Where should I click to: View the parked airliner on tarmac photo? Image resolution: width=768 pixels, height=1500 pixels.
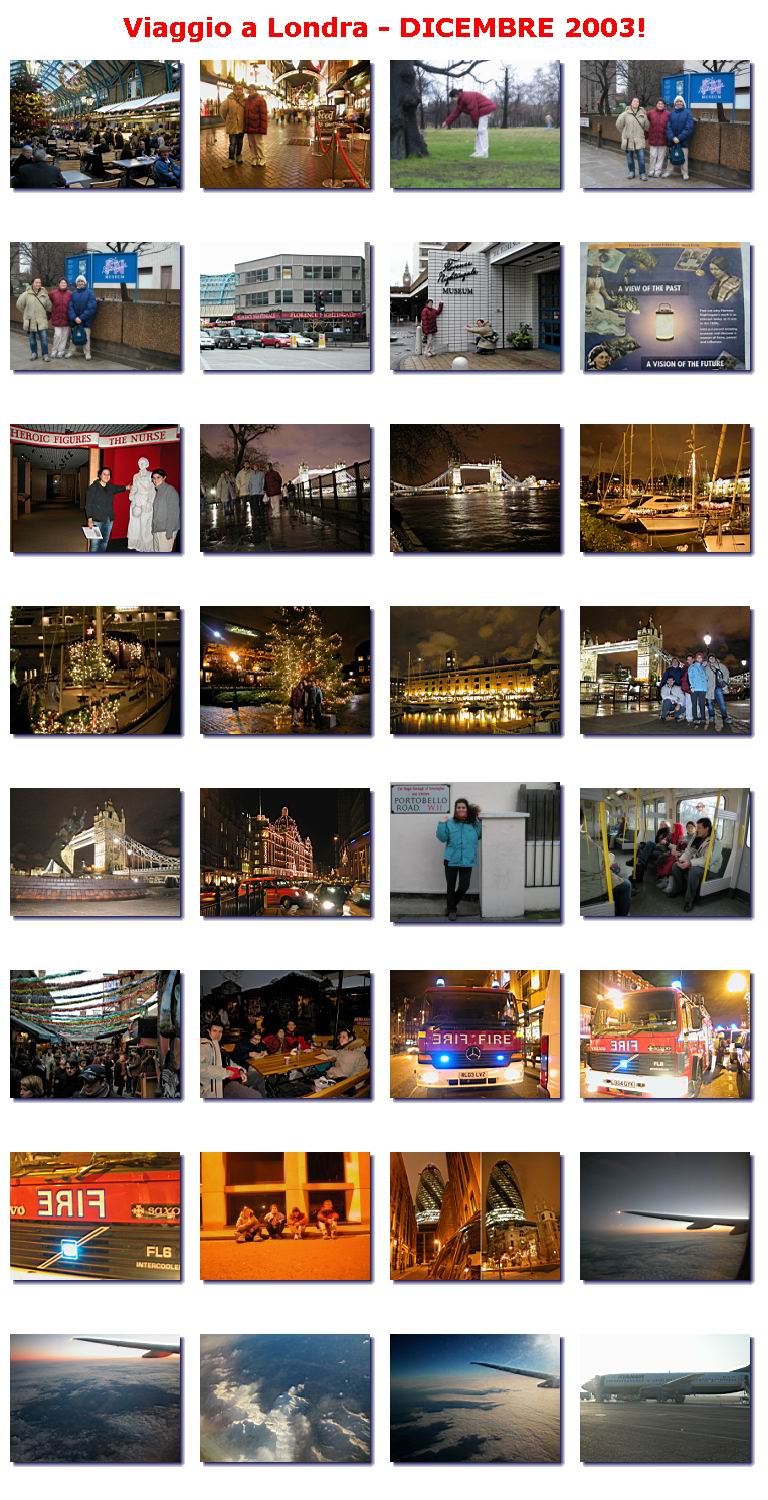tap(665, 1397)
